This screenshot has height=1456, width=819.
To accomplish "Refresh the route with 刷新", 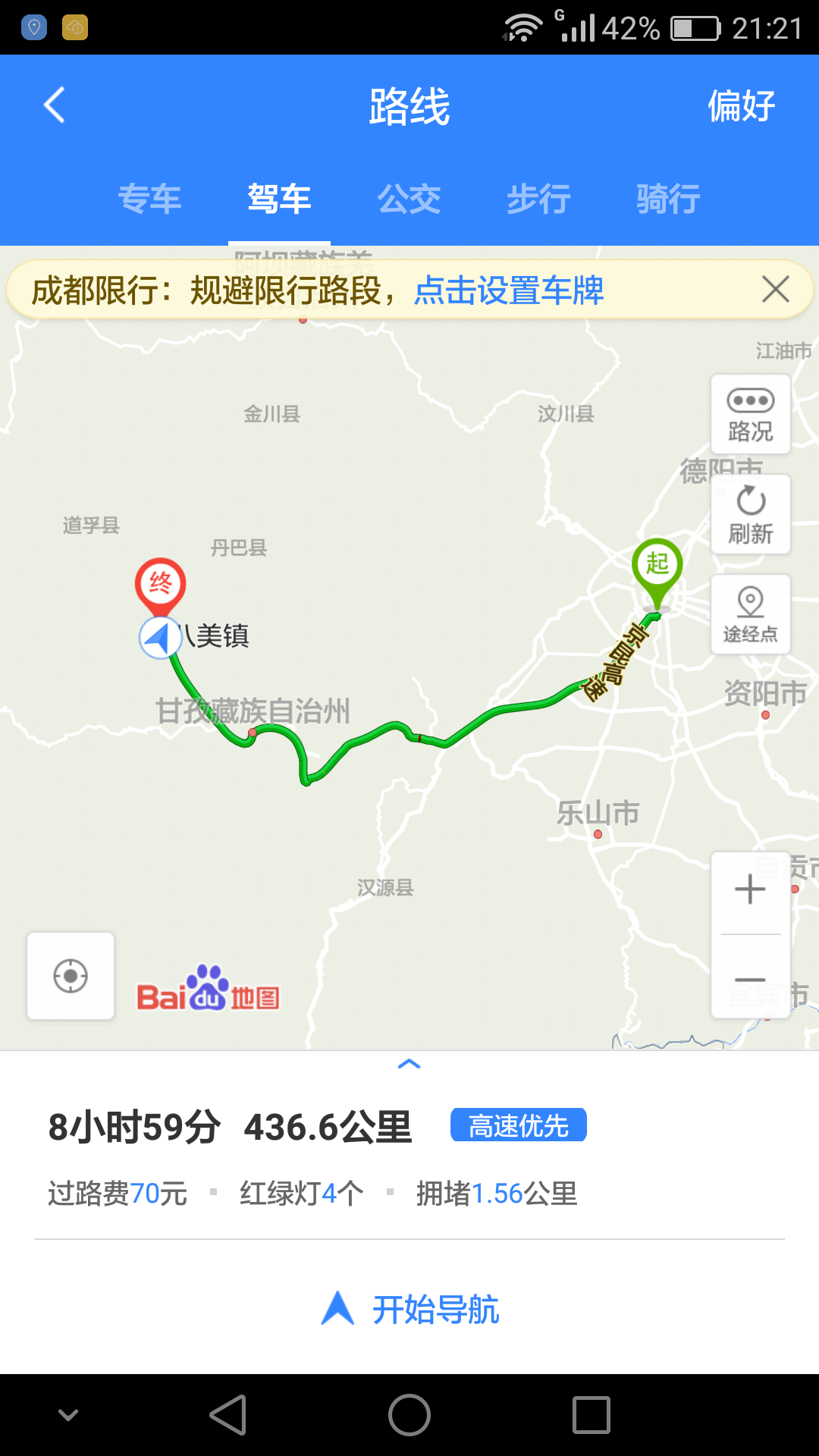I will [751, 515].
